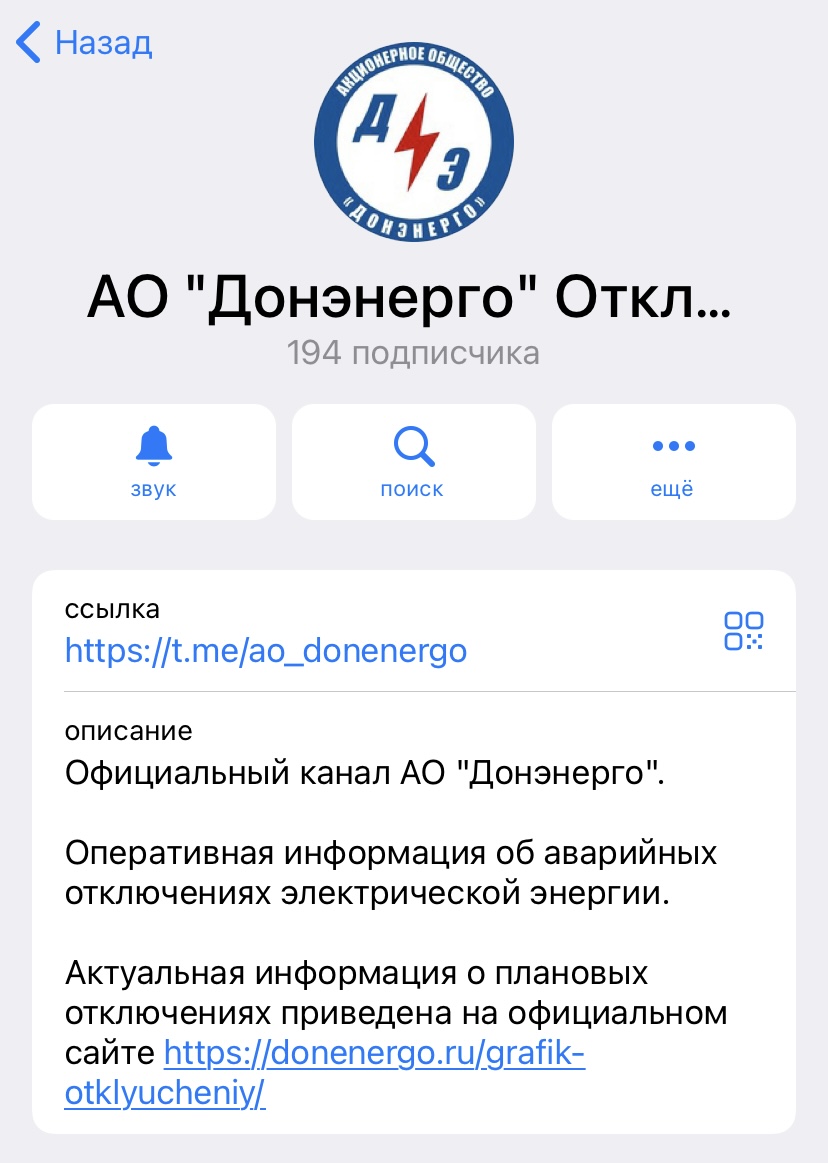828x1163 pixels.
Task: Search the channel with поиск
Action: click(413, 462)
